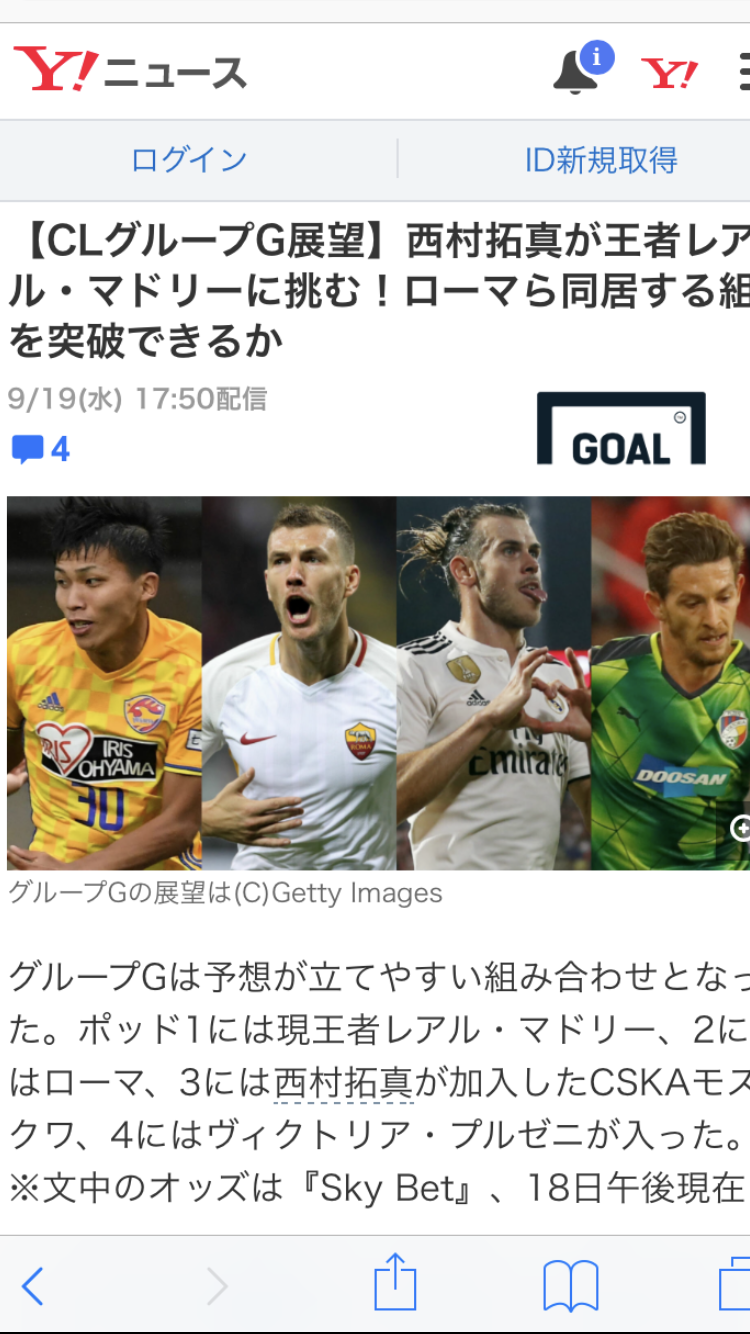Open the underlined 西村拓真 keyword link
Image resolution: width=750 pixels, height=1334 pixels.
[343, 1083]
